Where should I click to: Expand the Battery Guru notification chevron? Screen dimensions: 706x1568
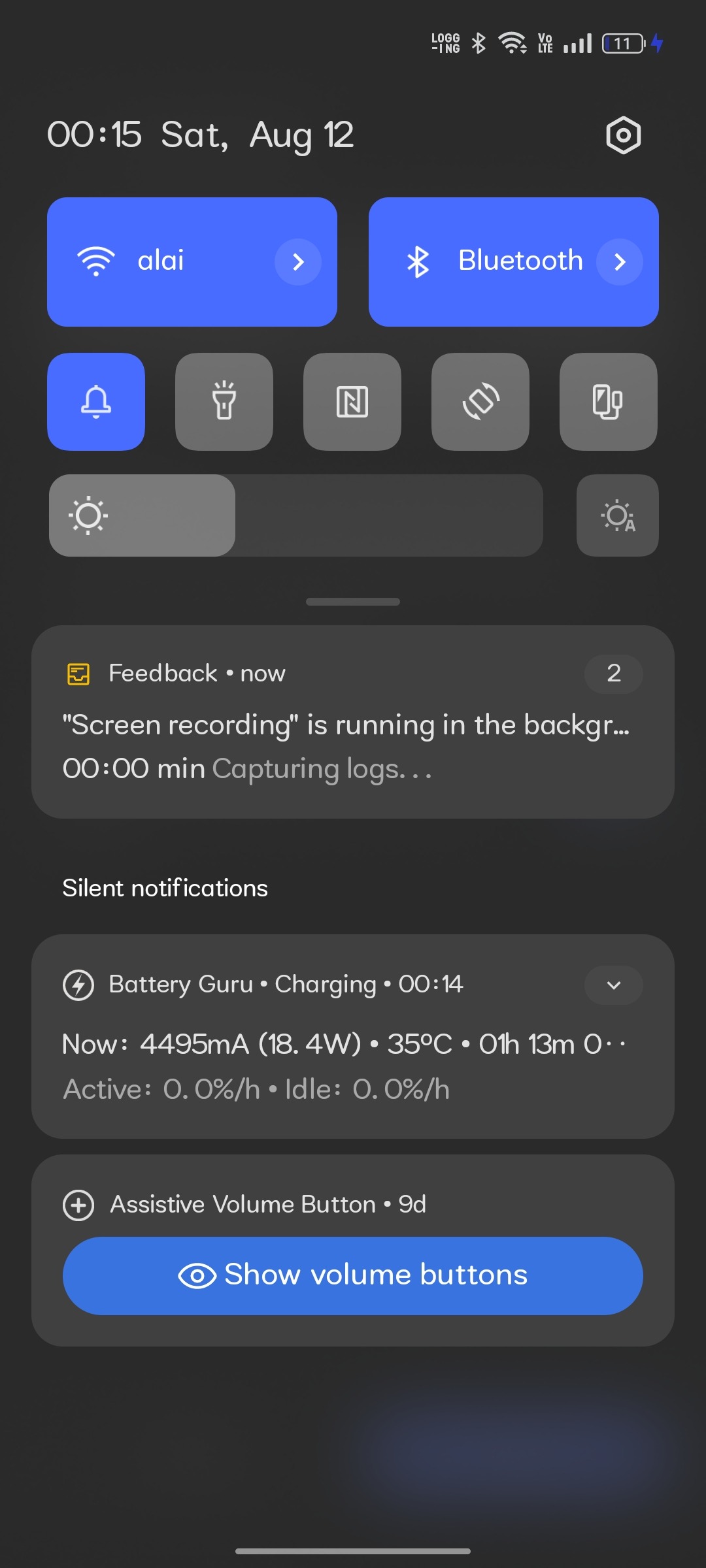click(x=613, y=985)
